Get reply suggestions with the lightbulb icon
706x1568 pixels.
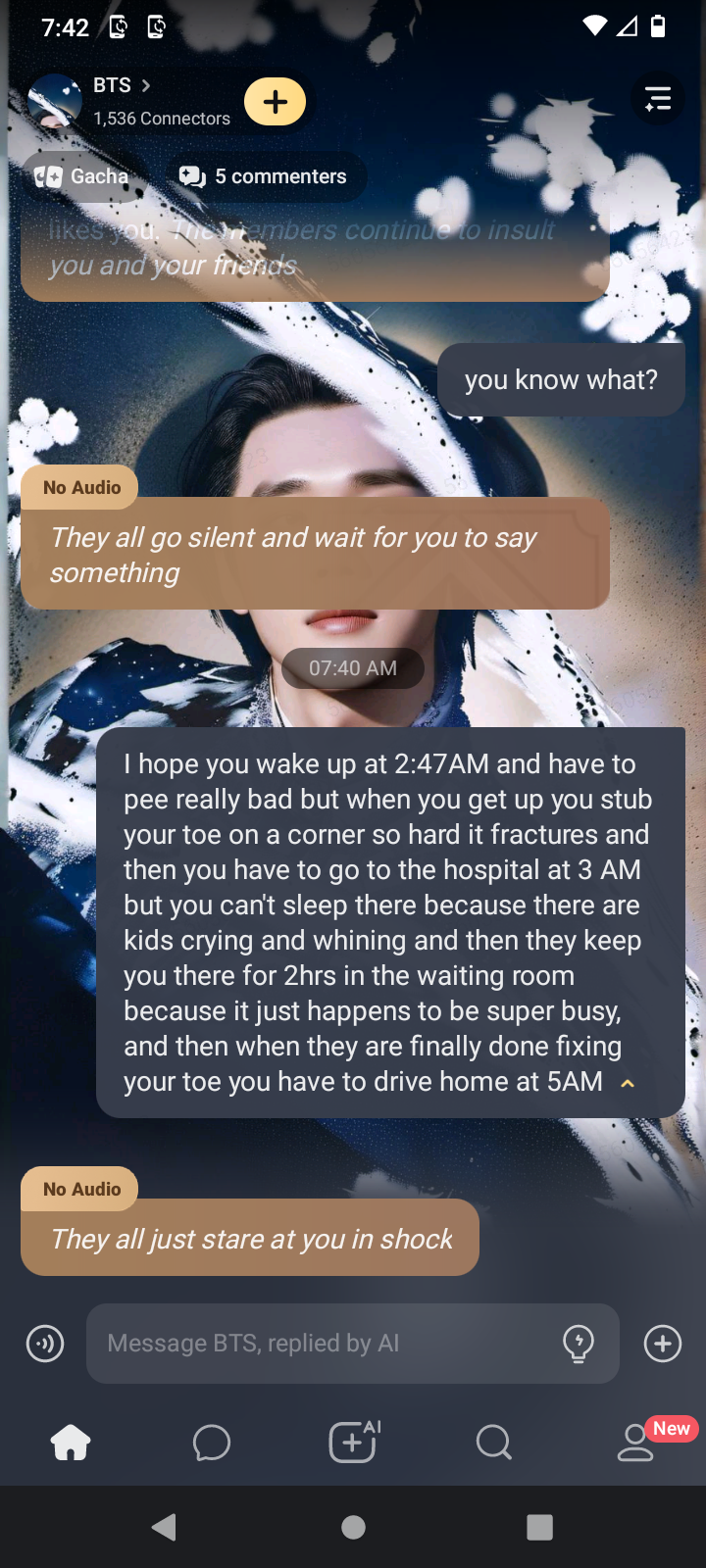pyautogui.click(x=579, y=1344)
